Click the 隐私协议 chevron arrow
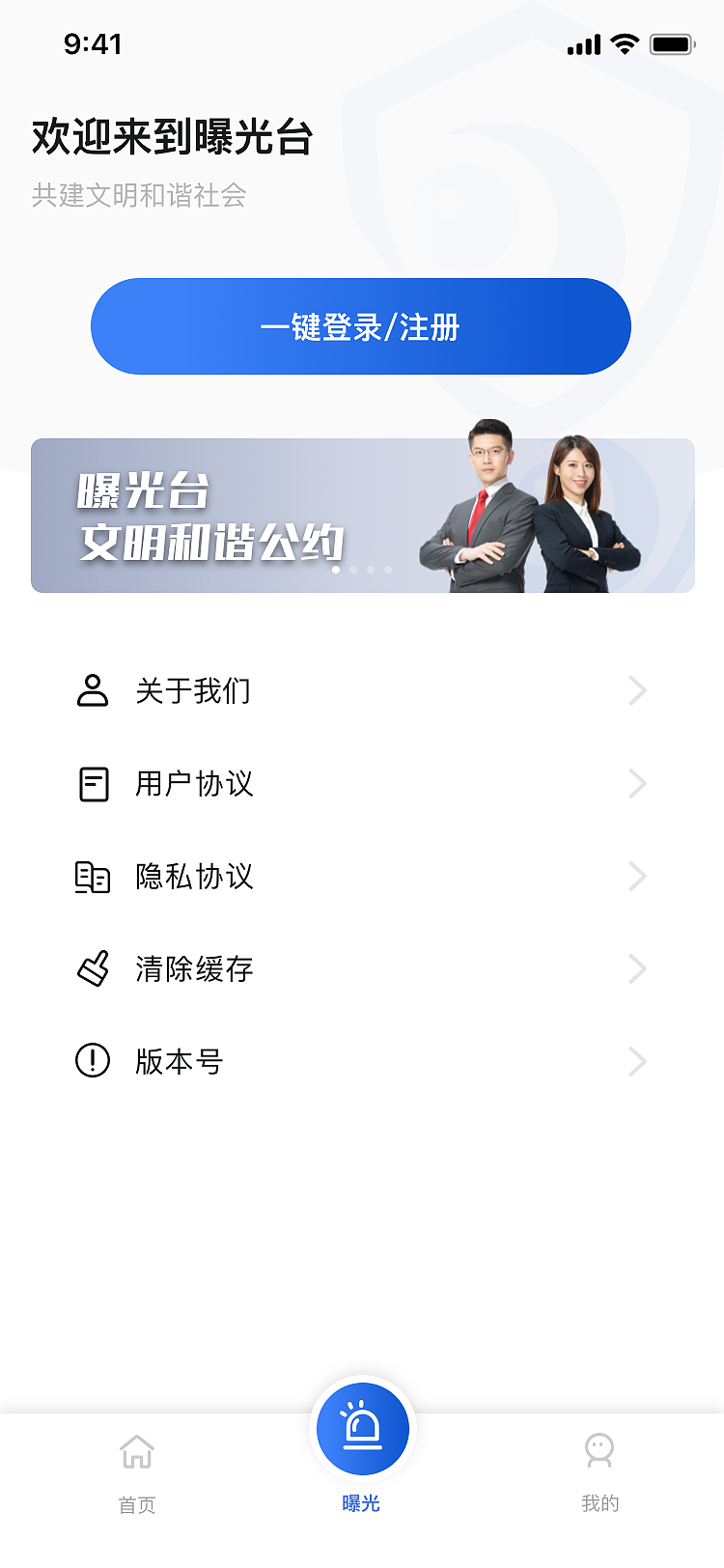The image size is (724, 1568). pos(636,876)
